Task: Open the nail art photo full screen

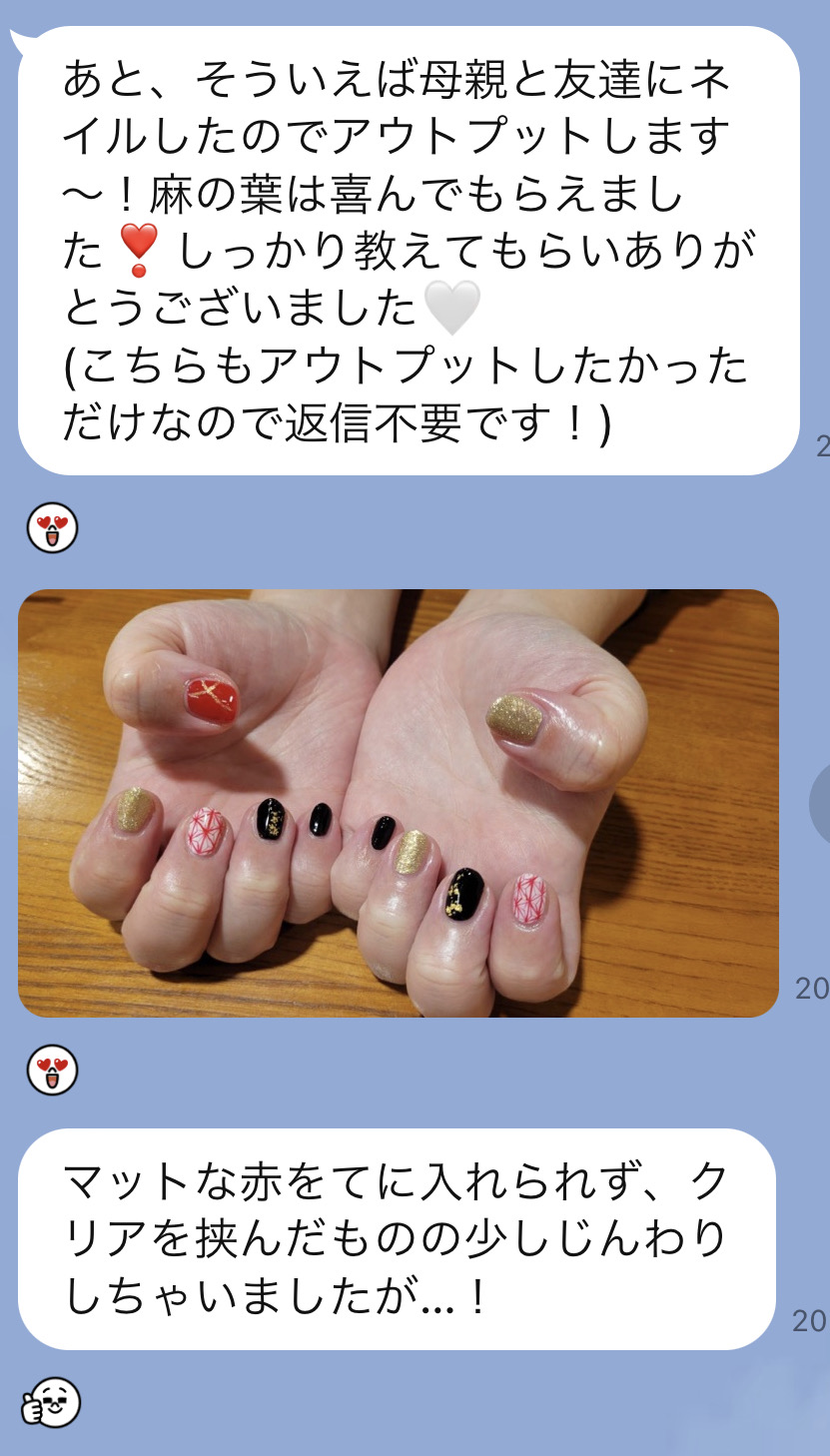Action: pyautogui.click(x=398, y=803)
